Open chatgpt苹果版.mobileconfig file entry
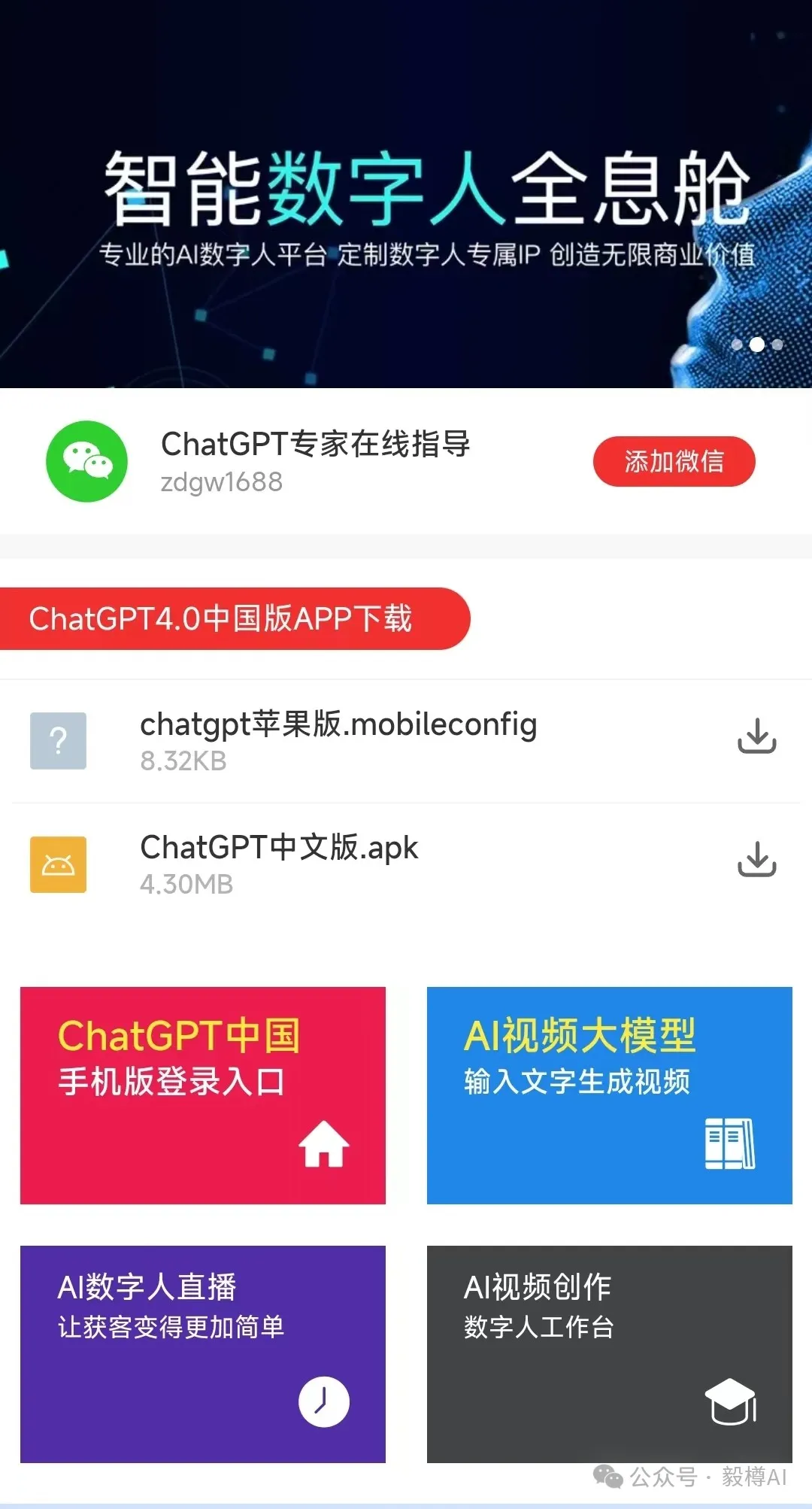Viewport: 812px width, 1509px height. [338, 742]
